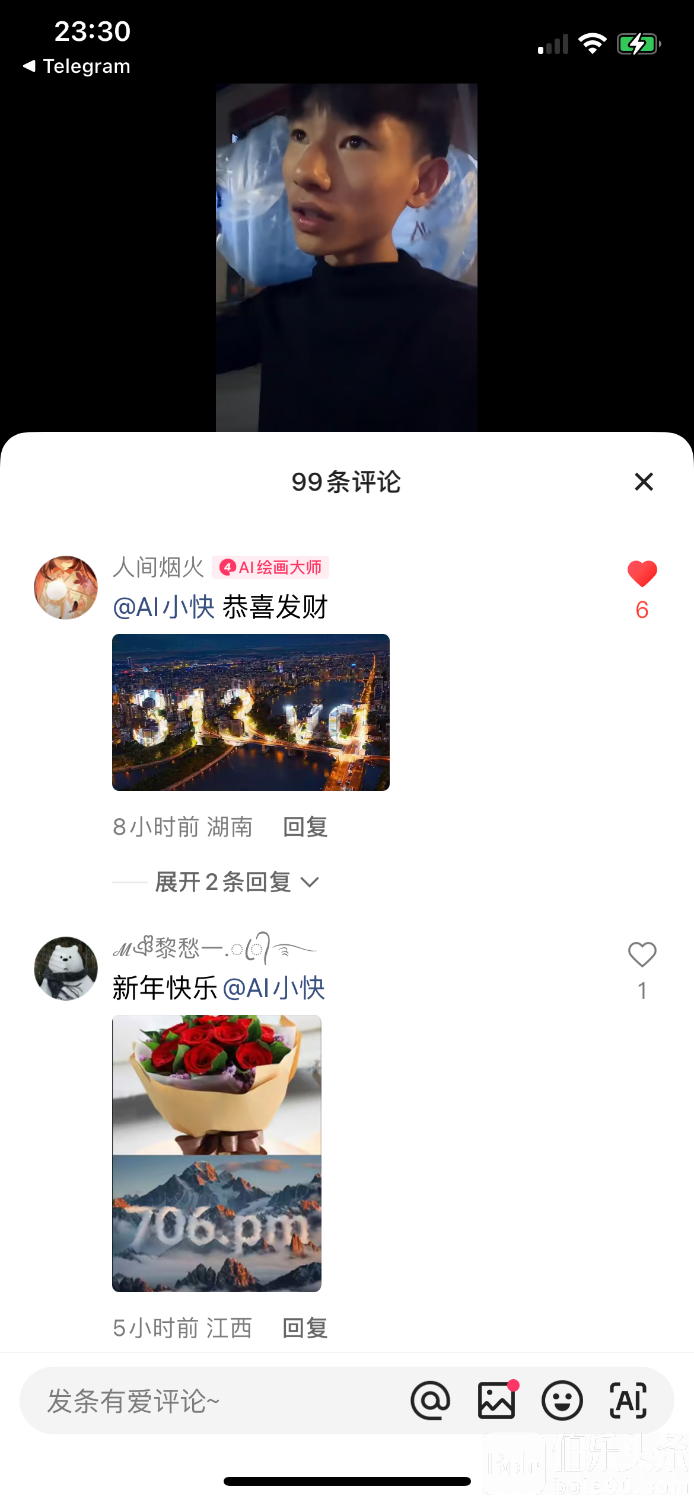Screen dimensions: 694x1500
Task: View the roses and mountain image
Action: tap(217, 1153)
